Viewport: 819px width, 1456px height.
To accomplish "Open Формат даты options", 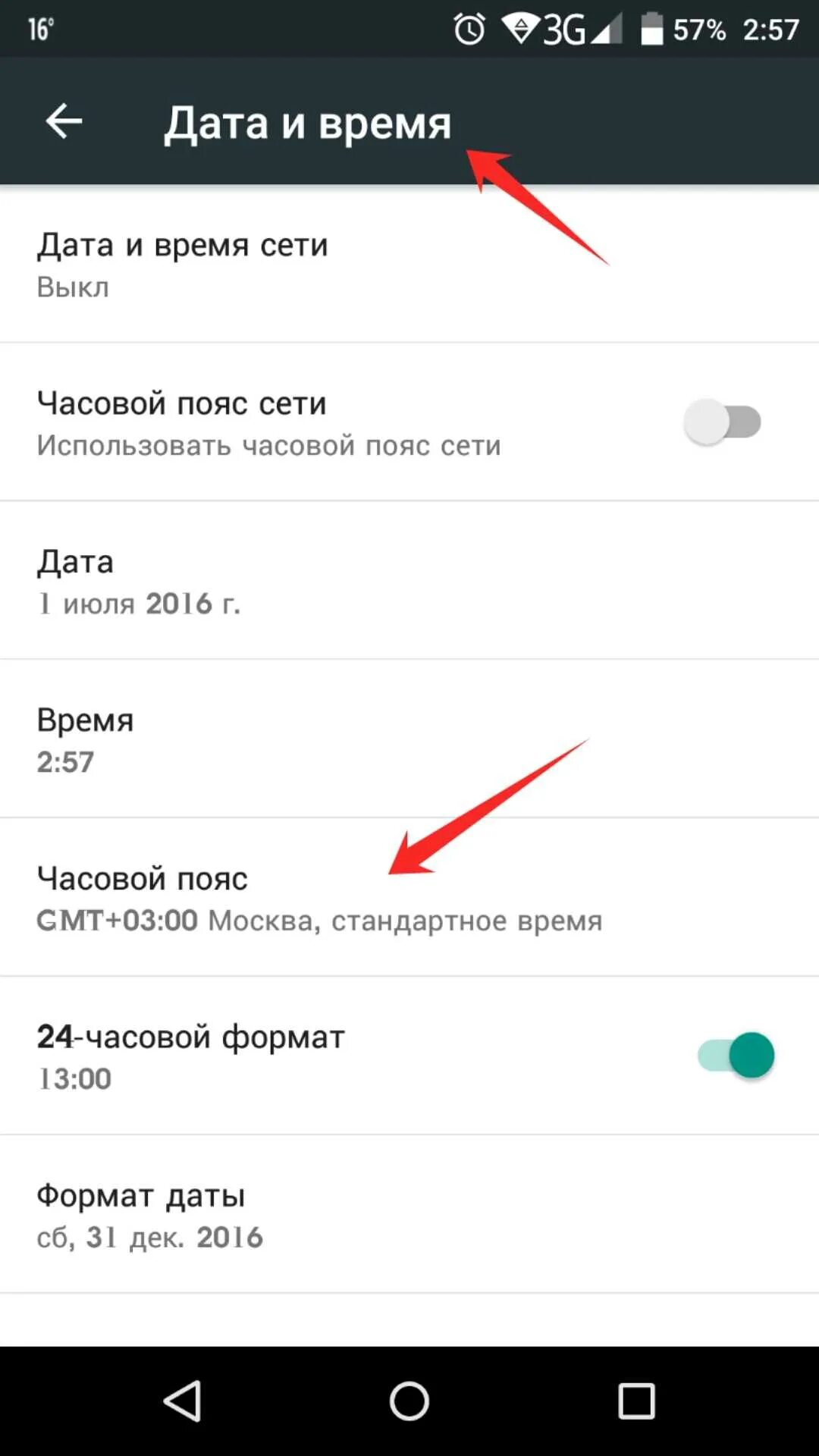I will click(409, 1215).
